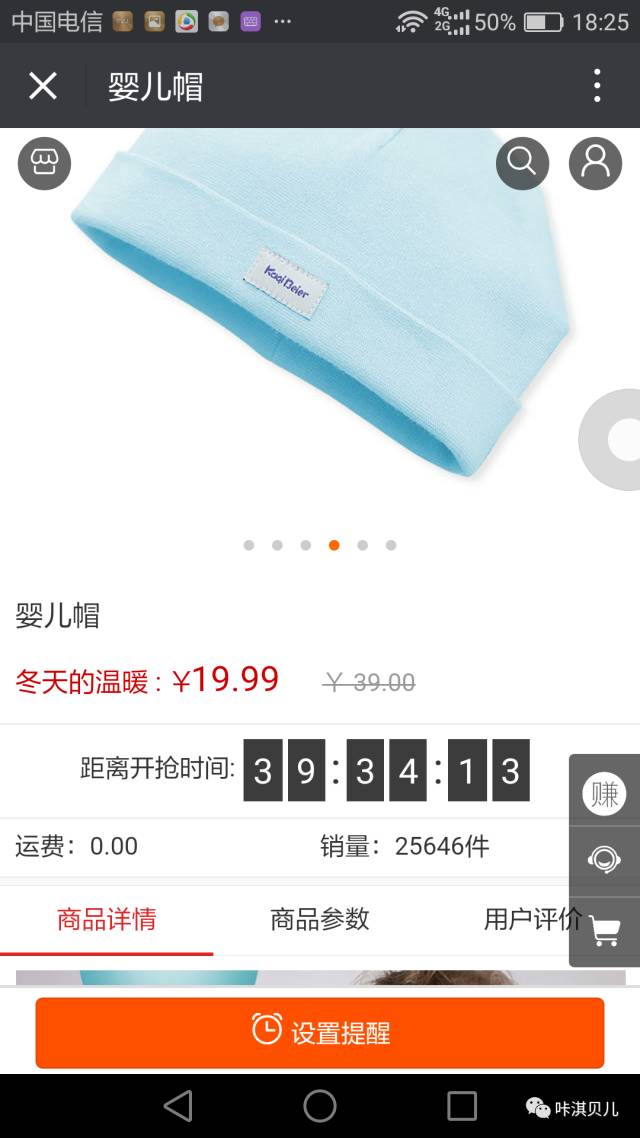Viewport: 640px width, 1138px height.
Task: Close the 婴儿帽 page
Action: [43, 86]
